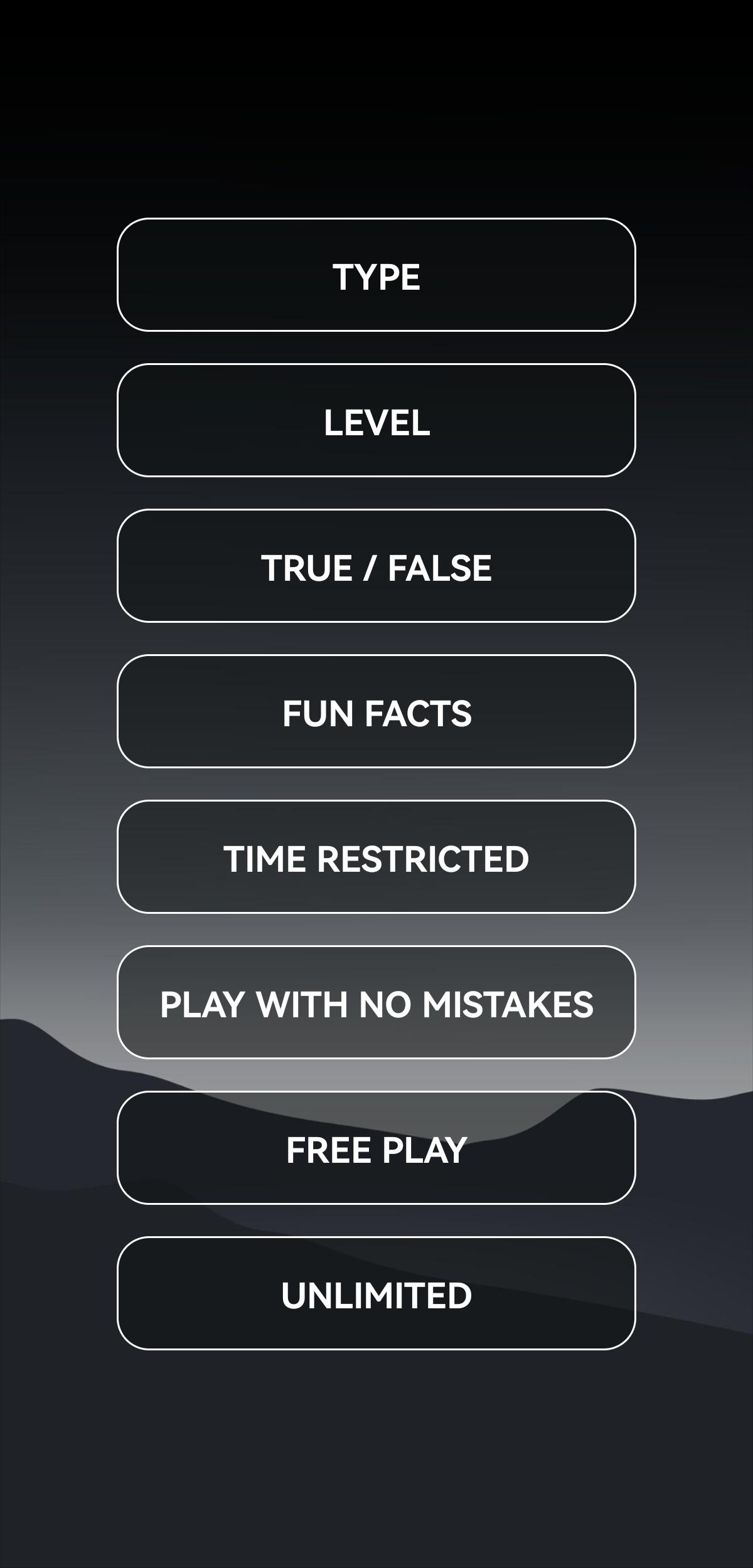Start FREE PLAY mode
753x1568 pixels.
coord(376,1148)
